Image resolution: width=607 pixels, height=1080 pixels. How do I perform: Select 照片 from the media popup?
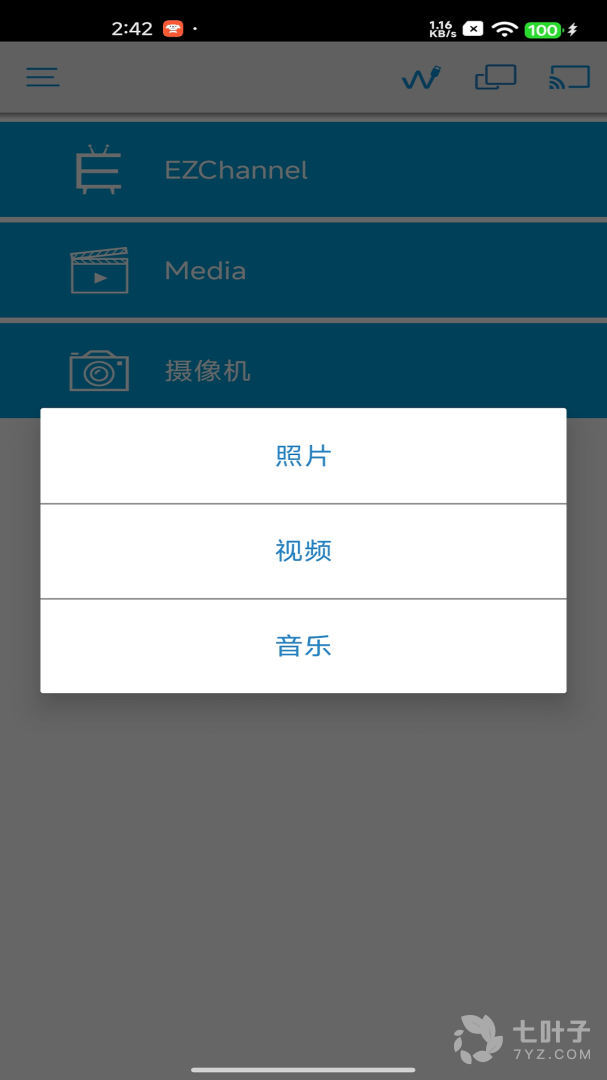(x=303, y=456)
